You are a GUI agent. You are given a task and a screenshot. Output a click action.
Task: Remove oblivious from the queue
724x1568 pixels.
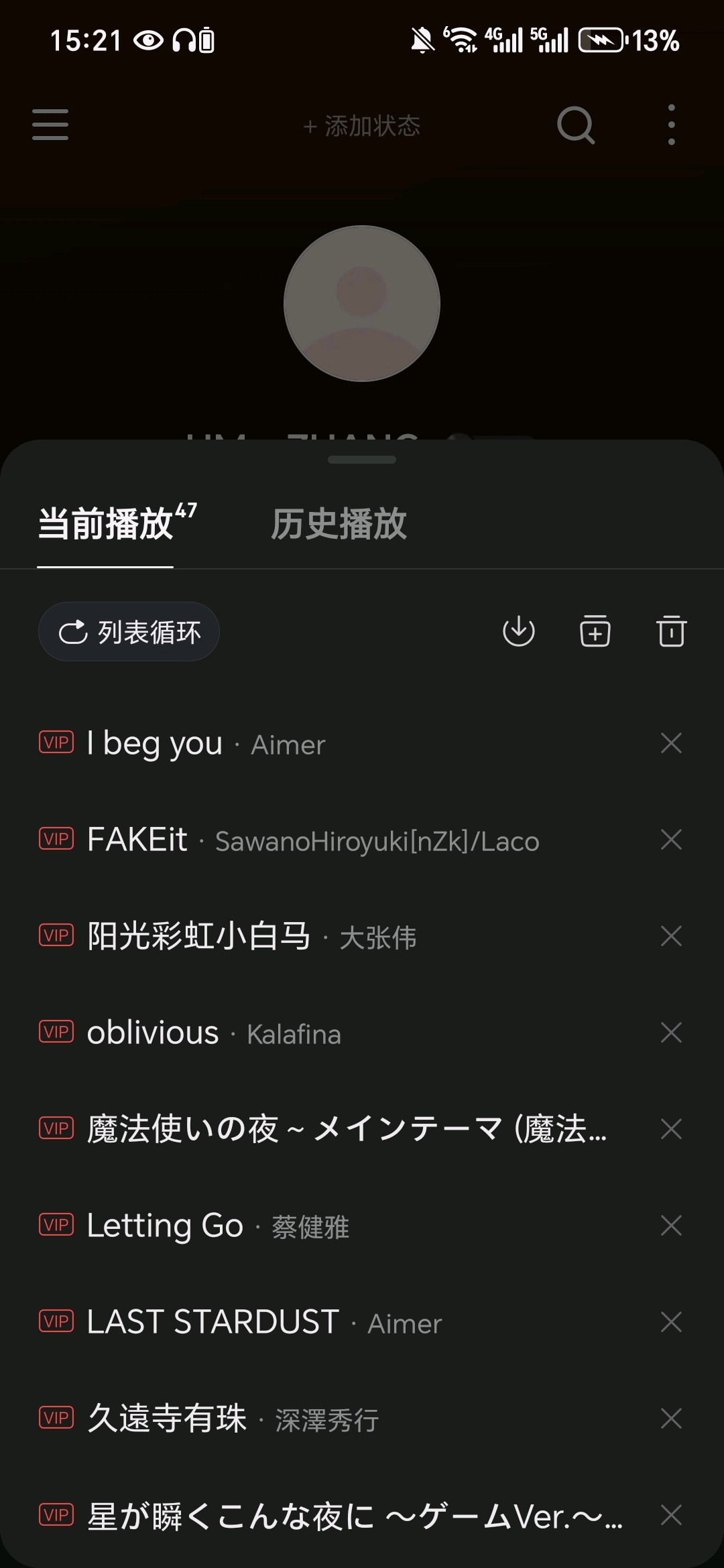671,1033
